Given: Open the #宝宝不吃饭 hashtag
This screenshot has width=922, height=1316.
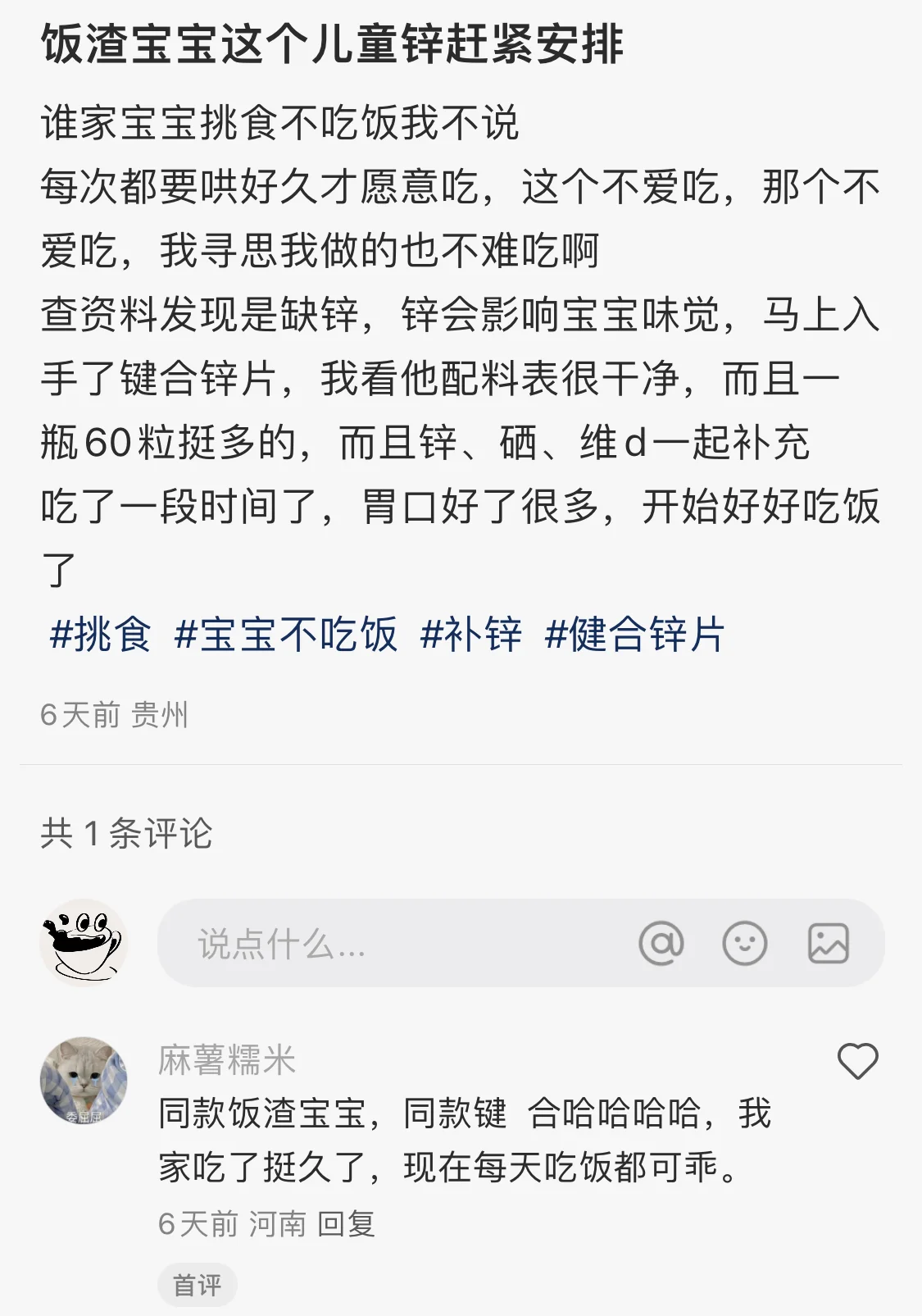Looking at the screenshot, I should click(286, 635).
